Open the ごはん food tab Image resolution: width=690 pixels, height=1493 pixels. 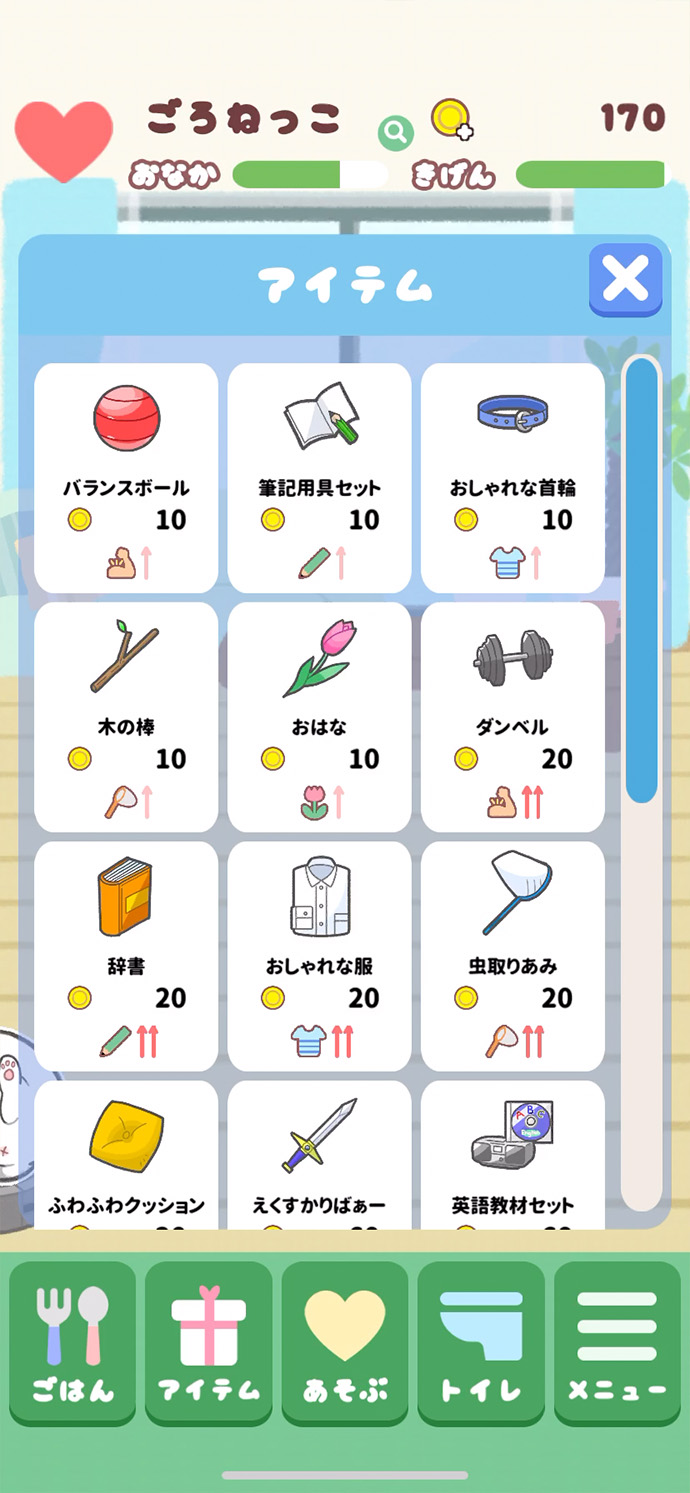click(73, 1343)
